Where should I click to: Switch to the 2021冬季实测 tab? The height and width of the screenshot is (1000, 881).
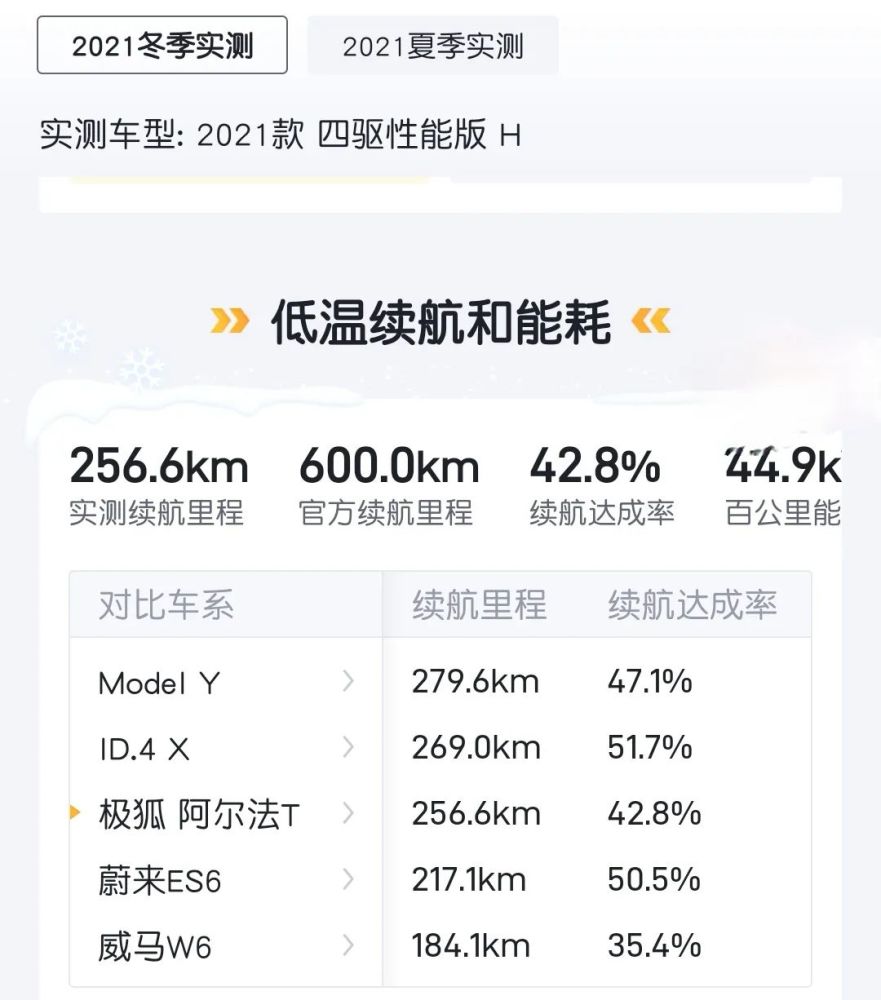click(162, 45)
